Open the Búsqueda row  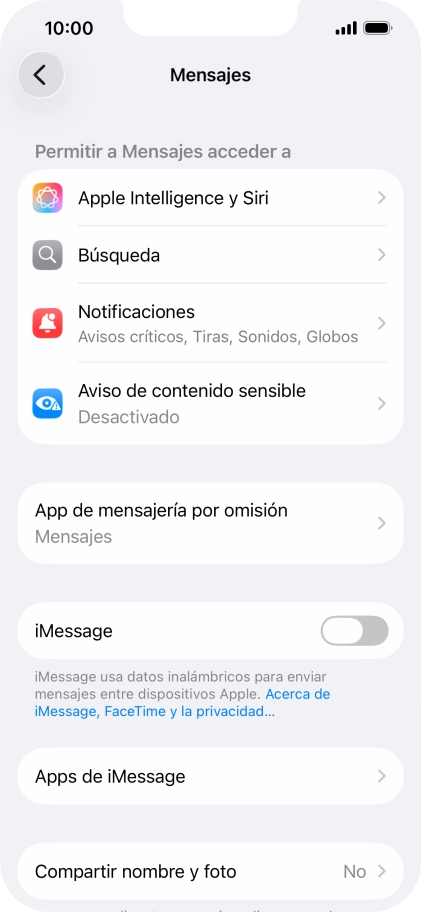210,255
